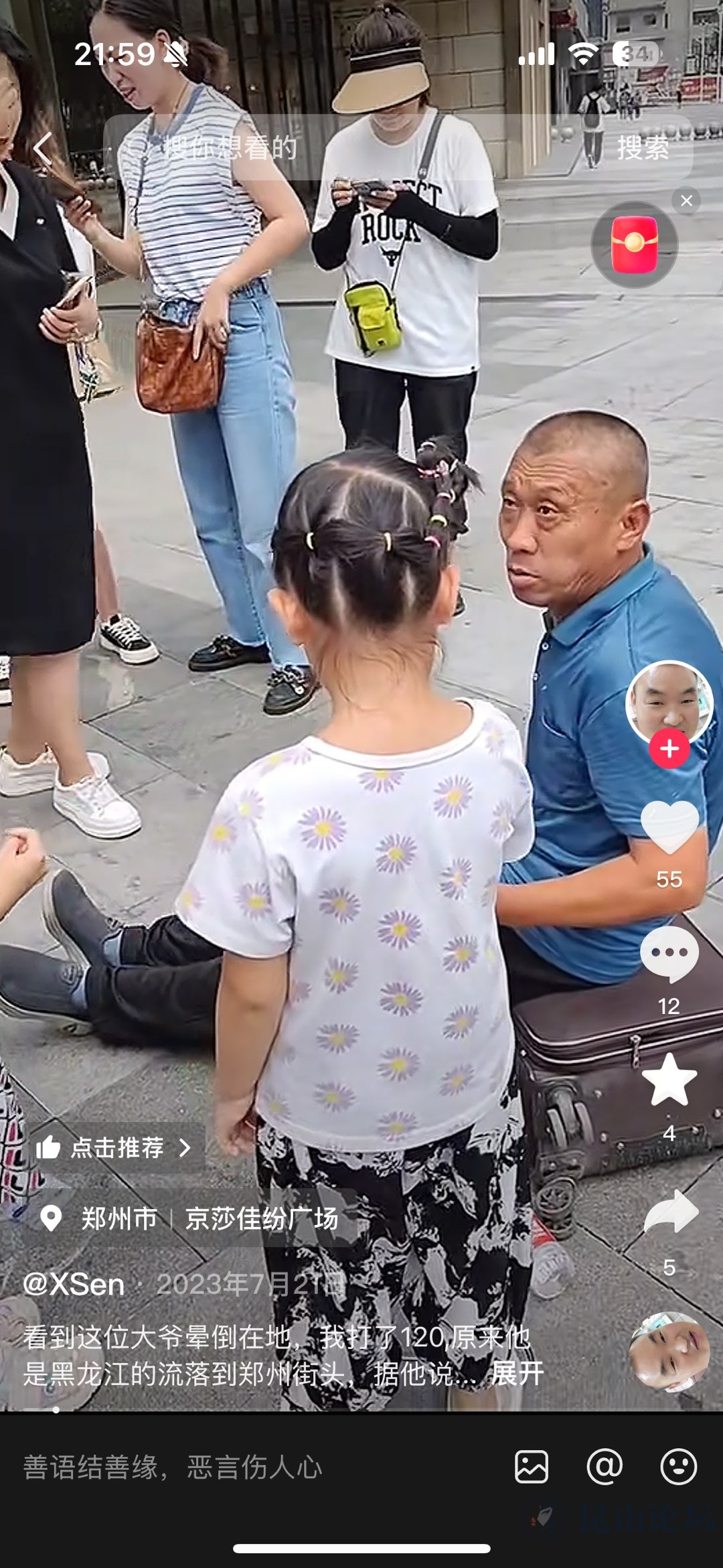723x1568 pixels.
Task: Open the red envelope reward
Action: tap(634, 244)
